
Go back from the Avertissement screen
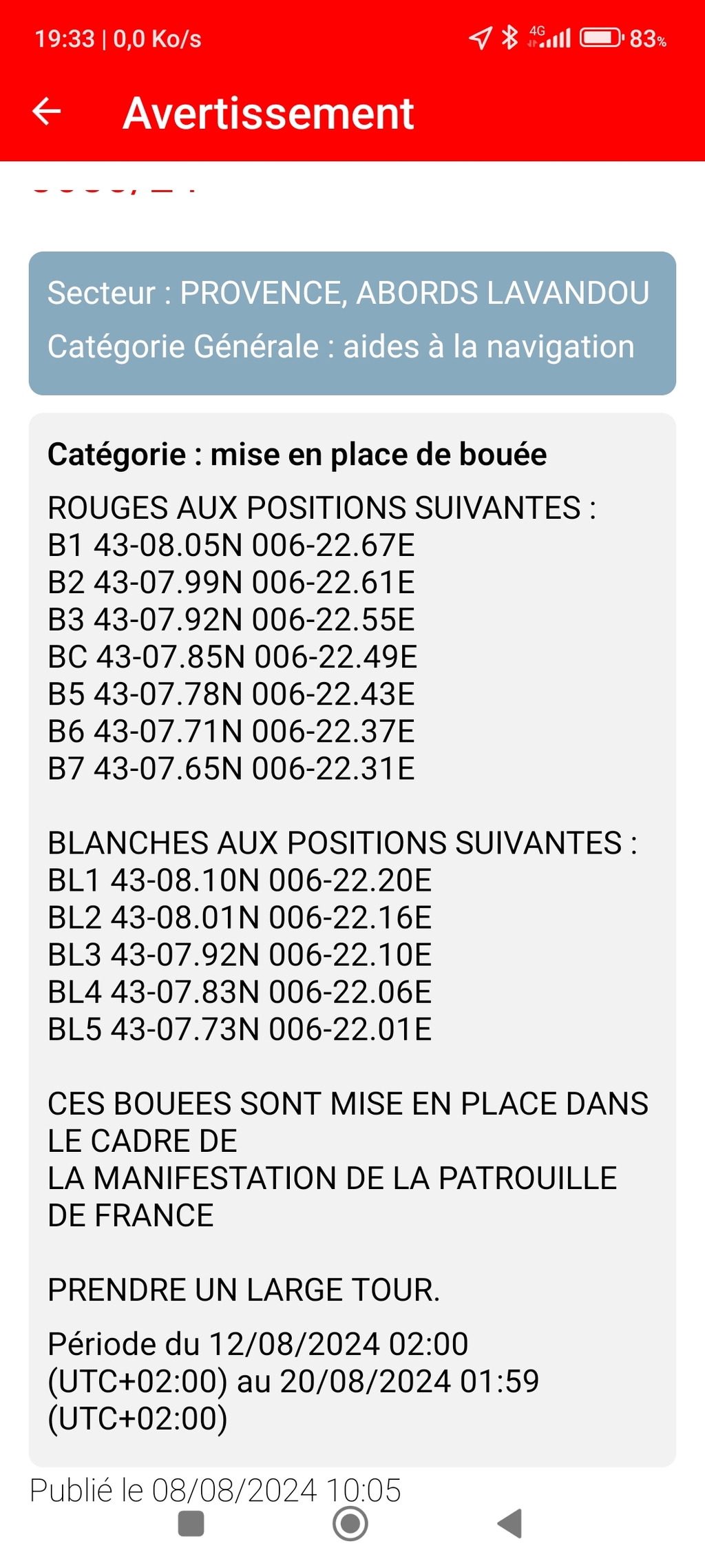47,112
